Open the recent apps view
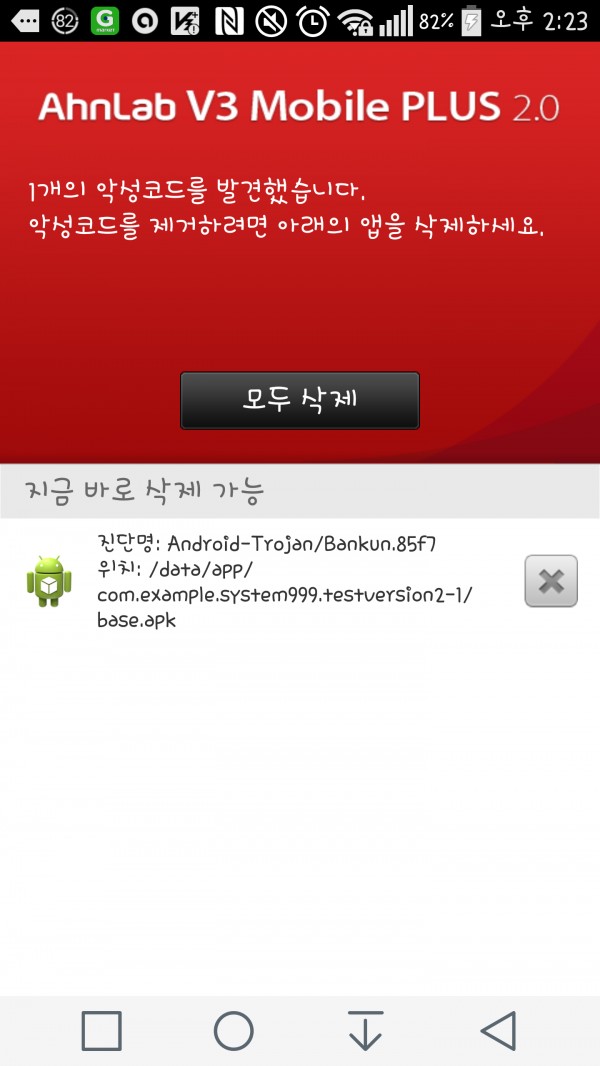Screen dimensions: 600x1066 click(101, 1030)
